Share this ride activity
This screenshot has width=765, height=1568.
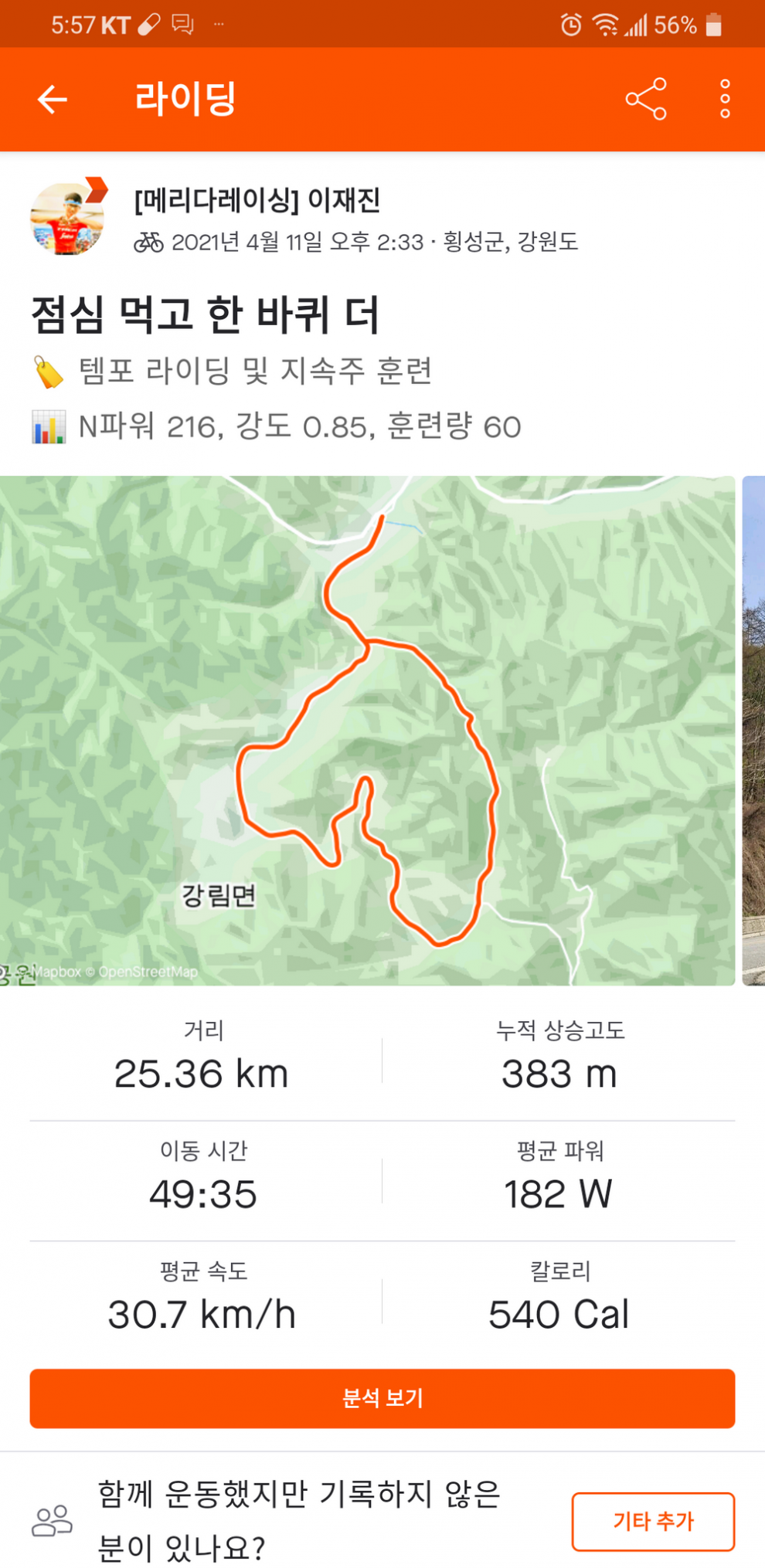coord(645,100)
